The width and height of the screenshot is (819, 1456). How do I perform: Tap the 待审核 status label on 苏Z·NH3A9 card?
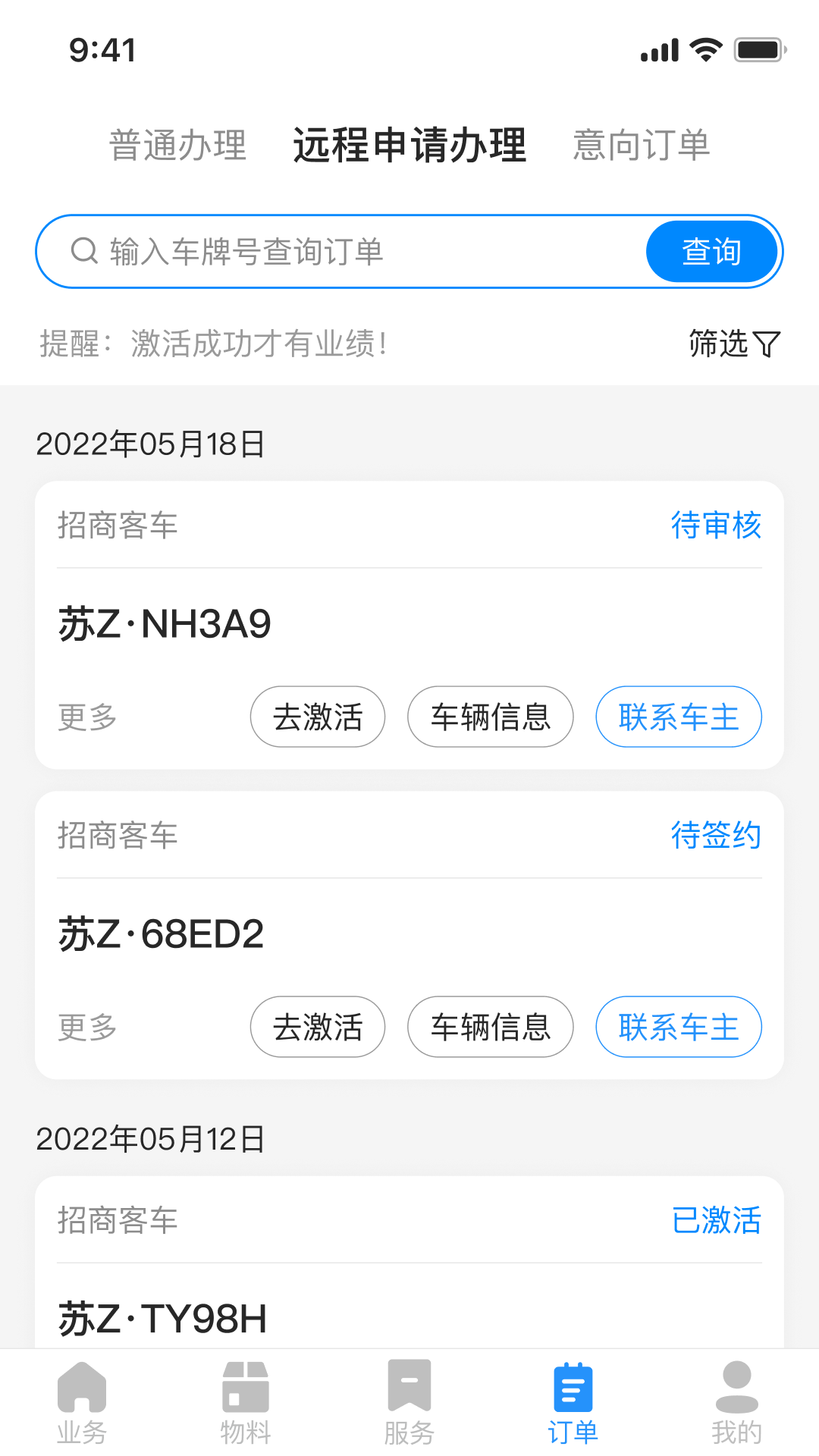[717, 526]
